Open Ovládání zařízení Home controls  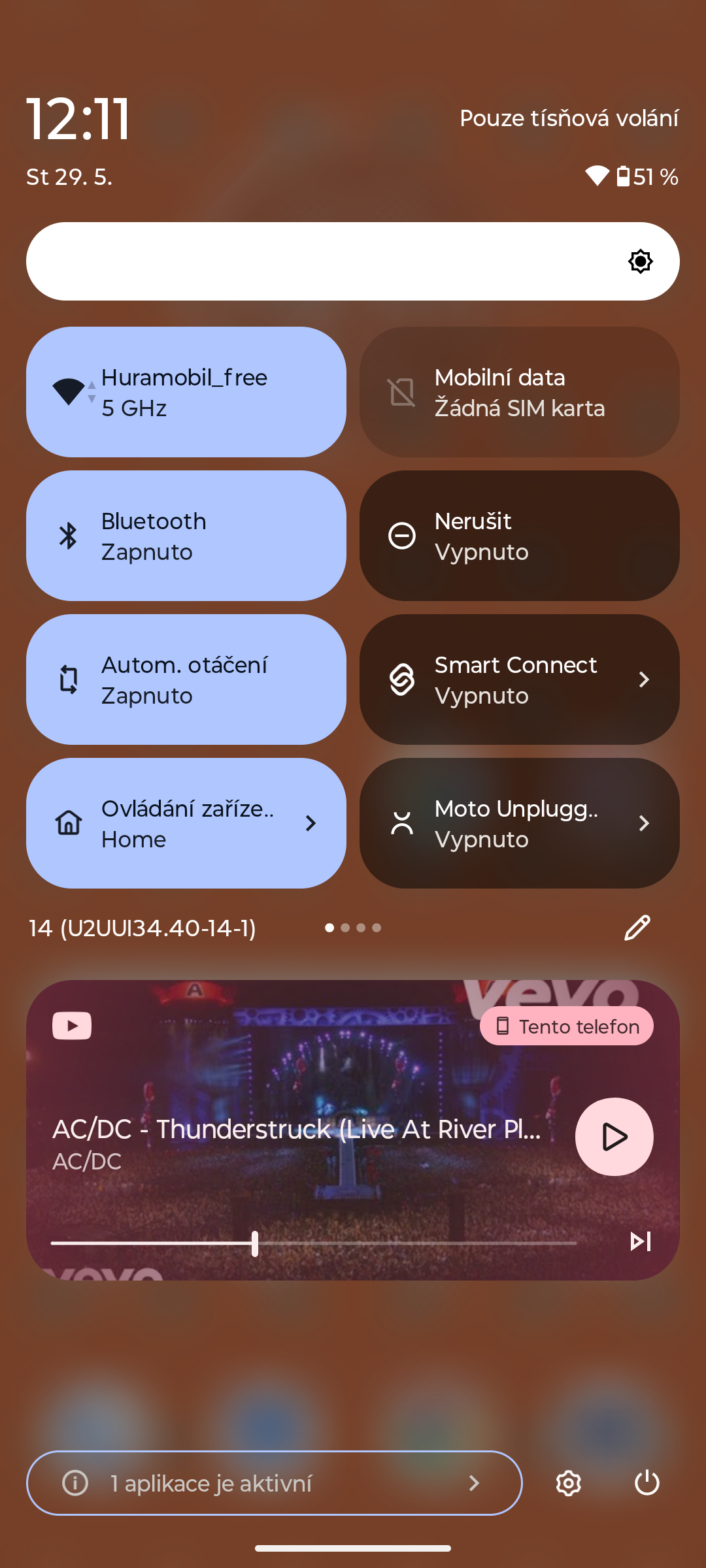pos(186,823)
